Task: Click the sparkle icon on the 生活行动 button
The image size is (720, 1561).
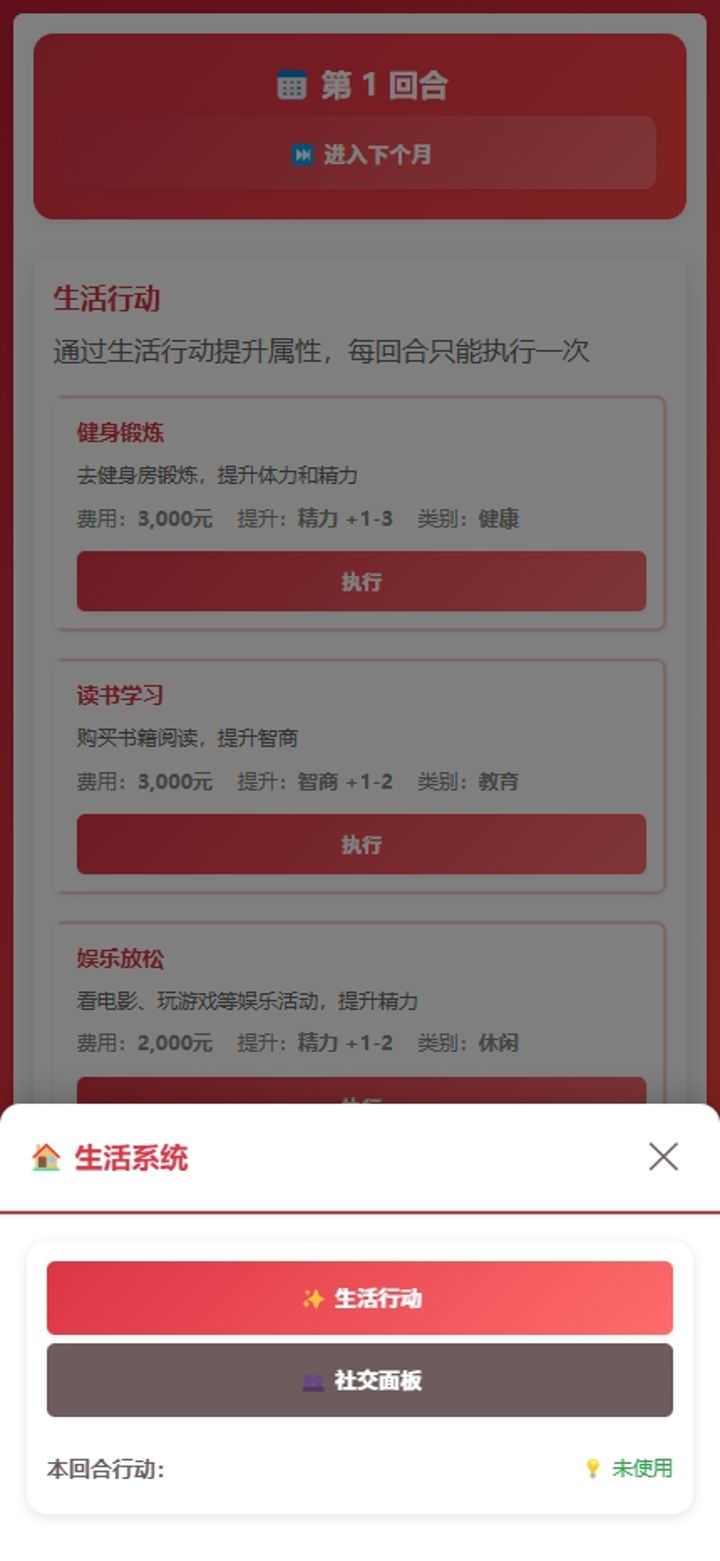Action: (313, 1298)
